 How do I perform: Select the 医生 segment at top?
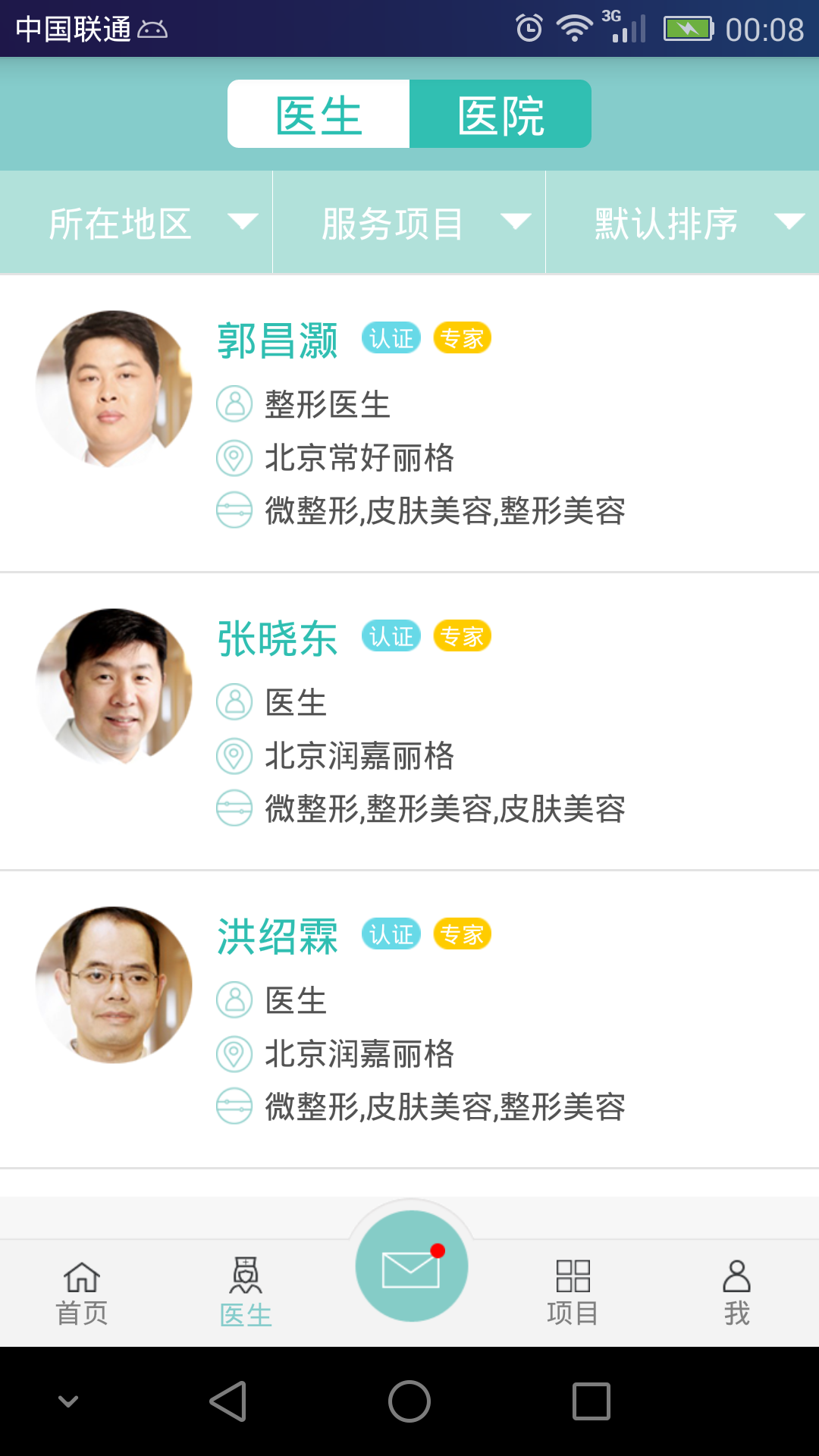point(318,115)
